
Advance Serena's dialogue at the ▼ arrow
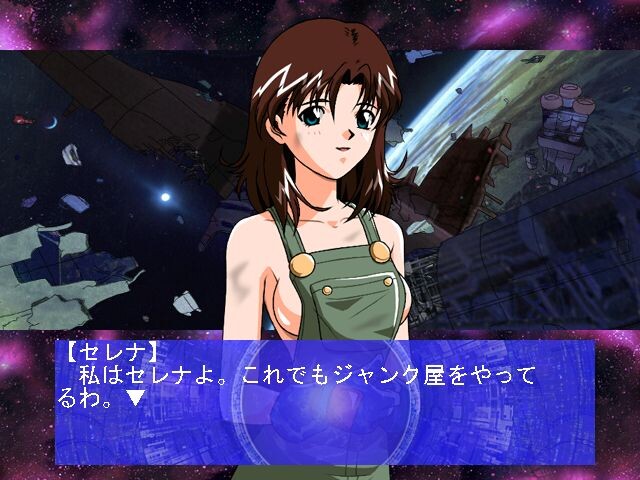tap(136, 399)
